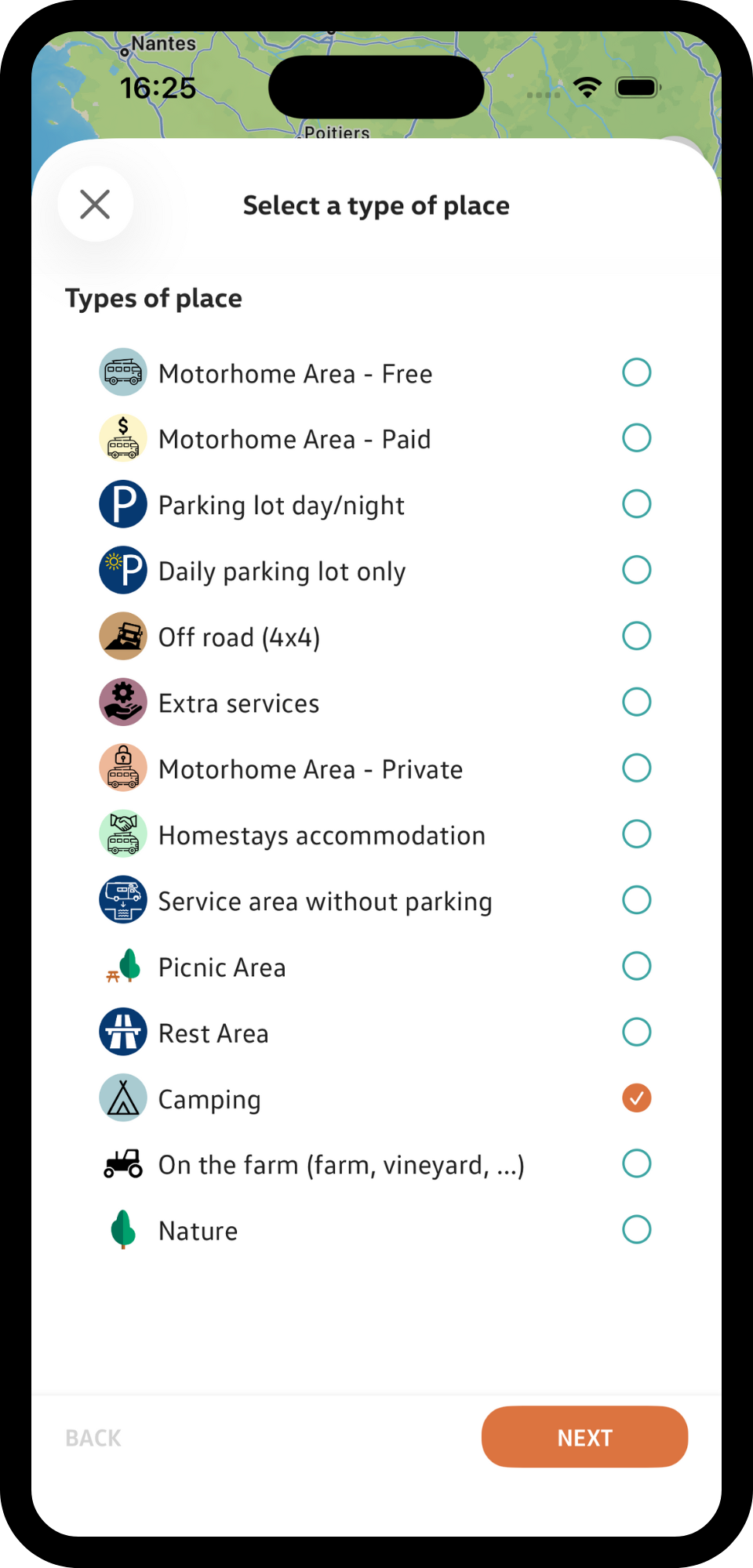Select Rest Area option
Screen dimensions: 753x1568
(636, 1033)
